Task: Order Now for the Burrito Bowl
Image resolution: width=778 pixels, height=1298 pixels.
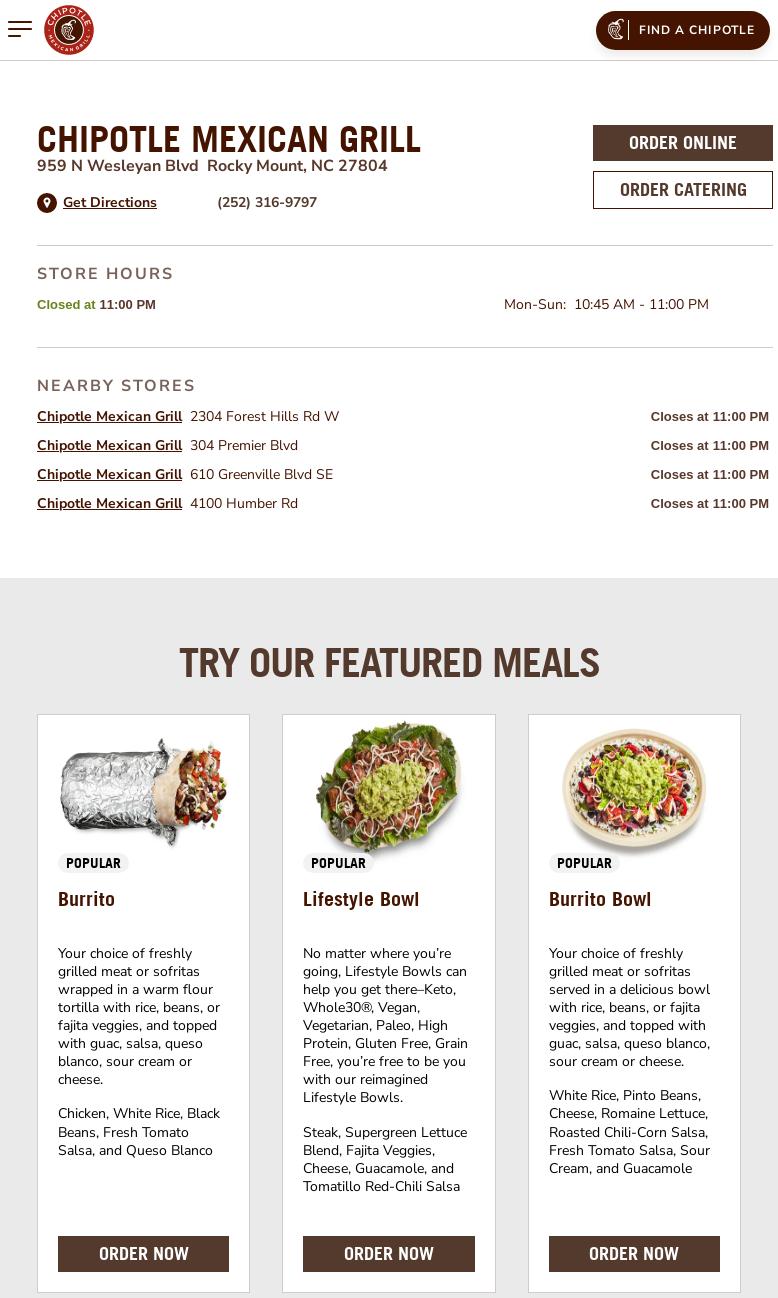Action: click(x=634, y=1253)
